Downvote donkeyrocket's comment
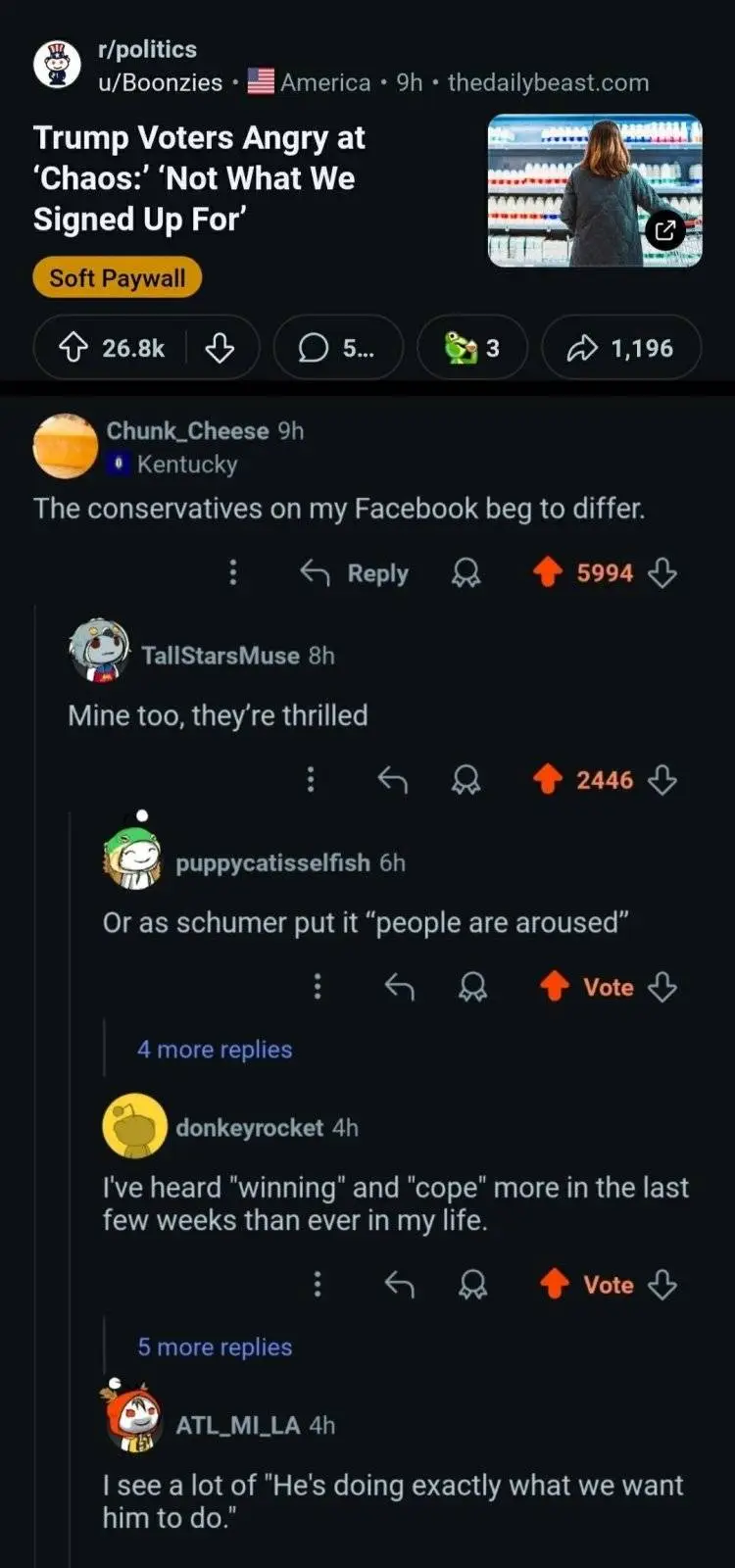 [663, 1284]
